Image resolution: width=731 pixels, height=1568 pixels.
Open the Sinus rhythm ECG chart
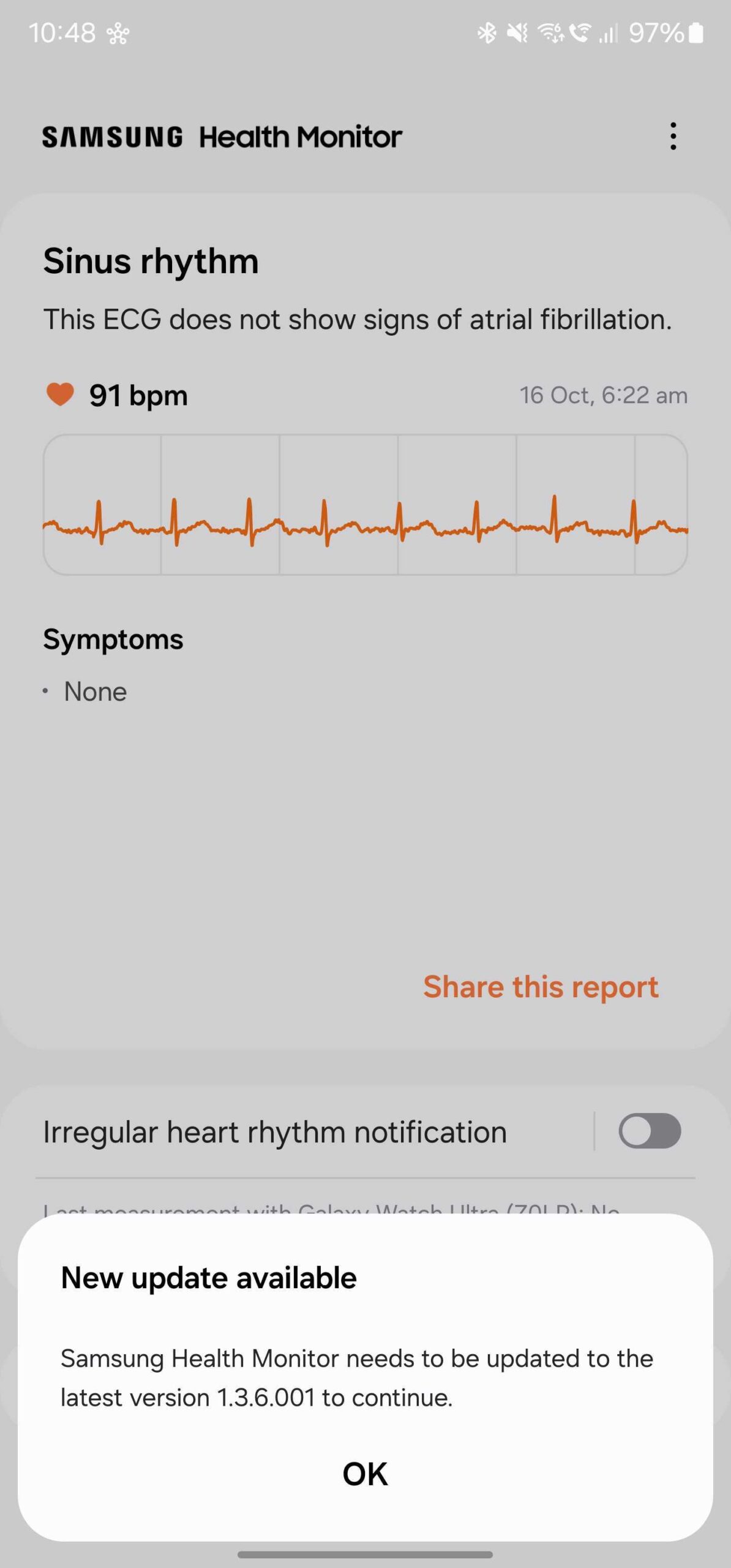(x=365, y=505)
